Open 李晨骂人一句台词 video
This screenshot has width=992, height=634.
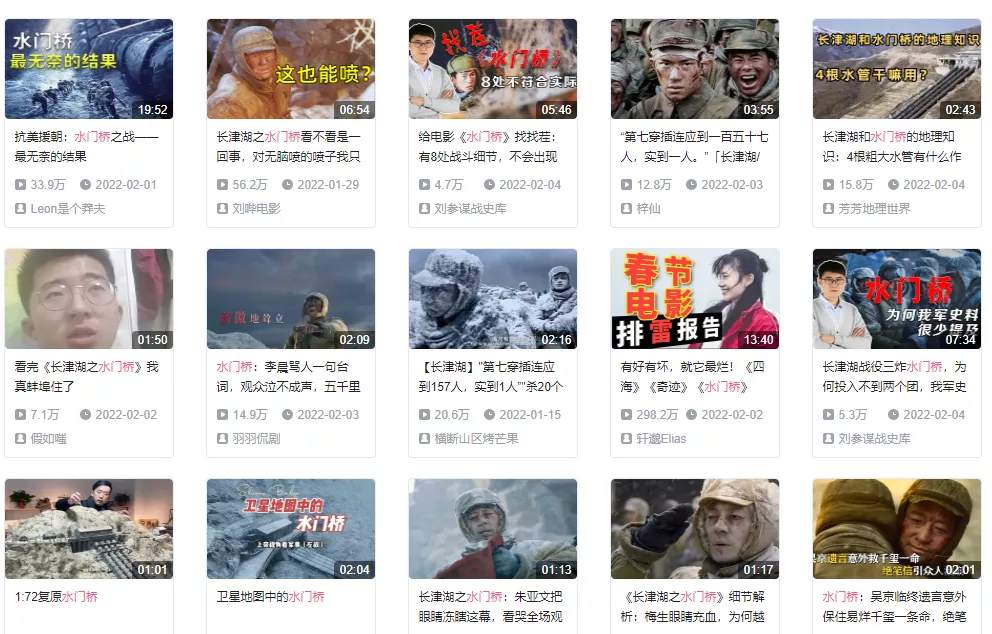pyautogui.click(x=291, y=299)
